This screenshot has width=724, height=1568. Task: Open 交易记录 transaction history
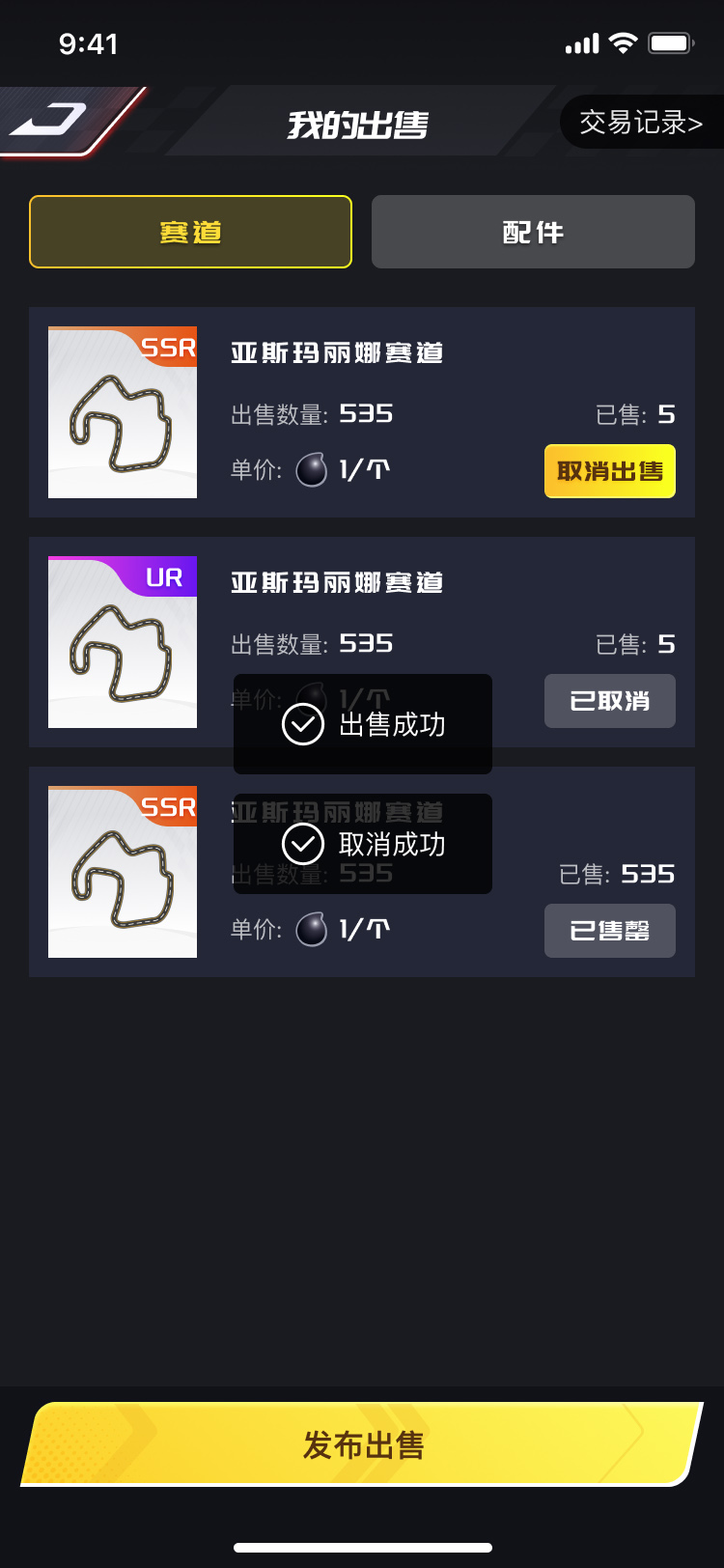click(641, 123)
